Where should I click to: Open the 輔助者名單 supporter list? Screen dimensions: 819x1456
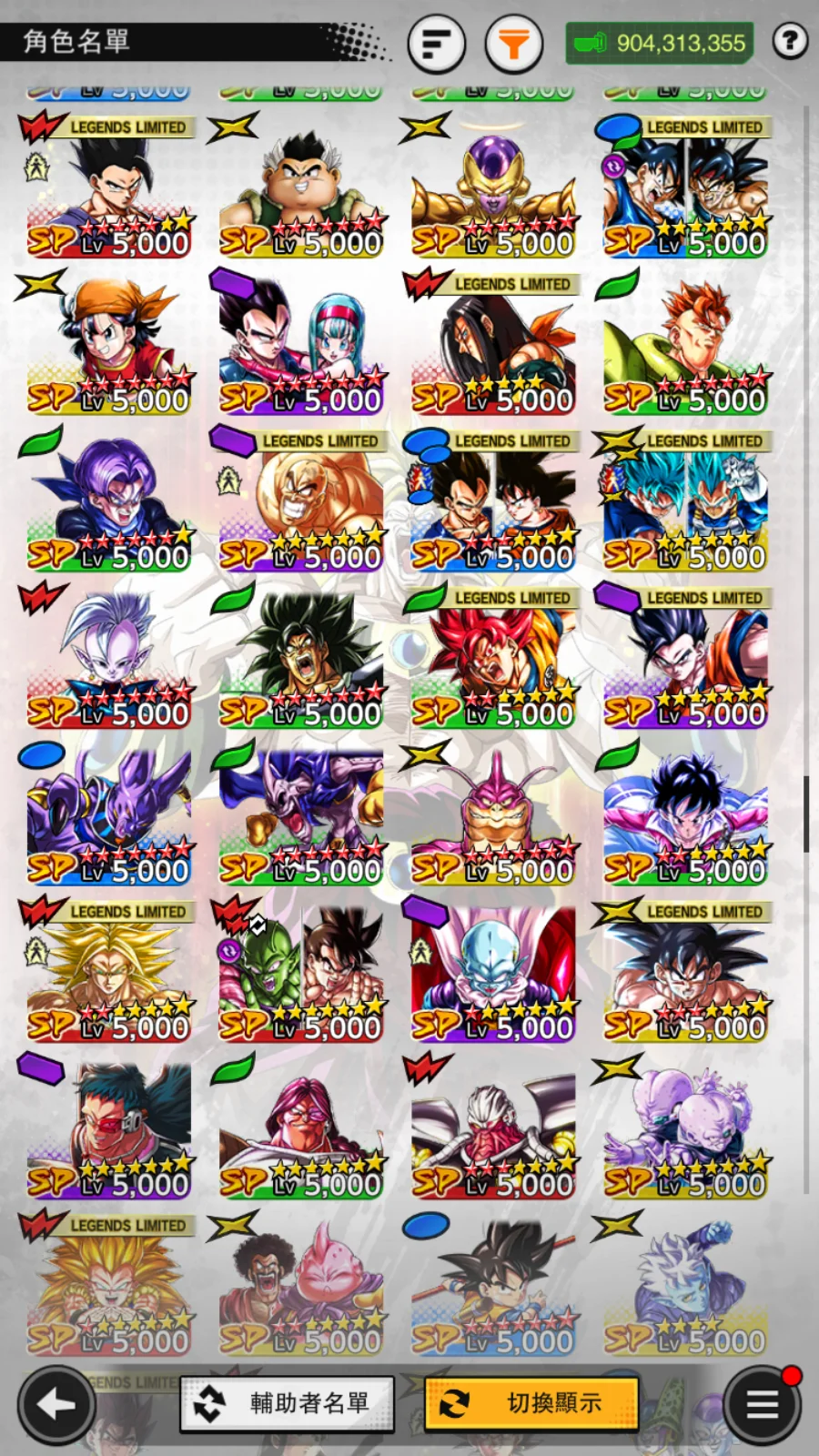point(287,1403)
